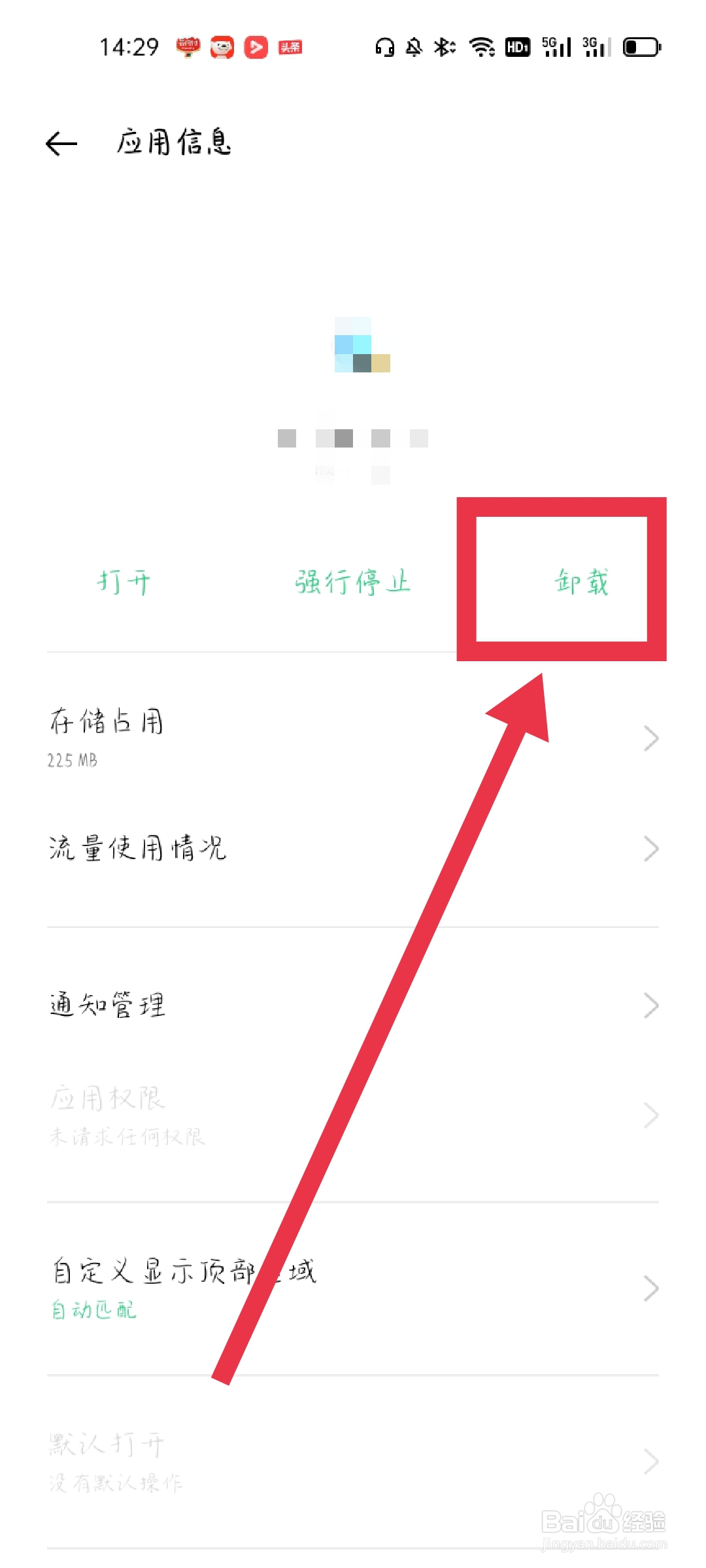The image size is (706, 1568).
Task: Open 应用权限 permissions entry
Action: point(353,1111)
